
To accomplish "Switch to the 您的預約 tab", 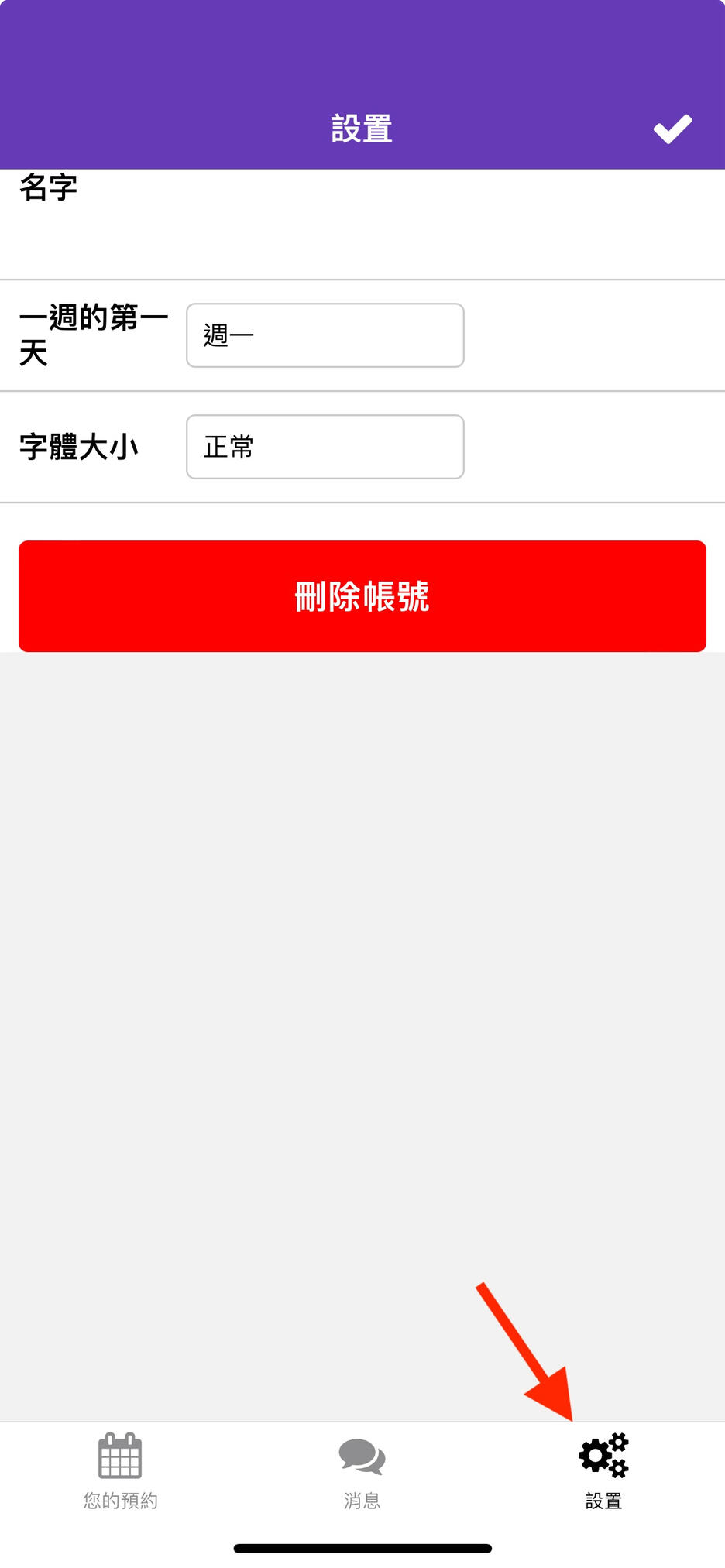I will pos(120,1470).
